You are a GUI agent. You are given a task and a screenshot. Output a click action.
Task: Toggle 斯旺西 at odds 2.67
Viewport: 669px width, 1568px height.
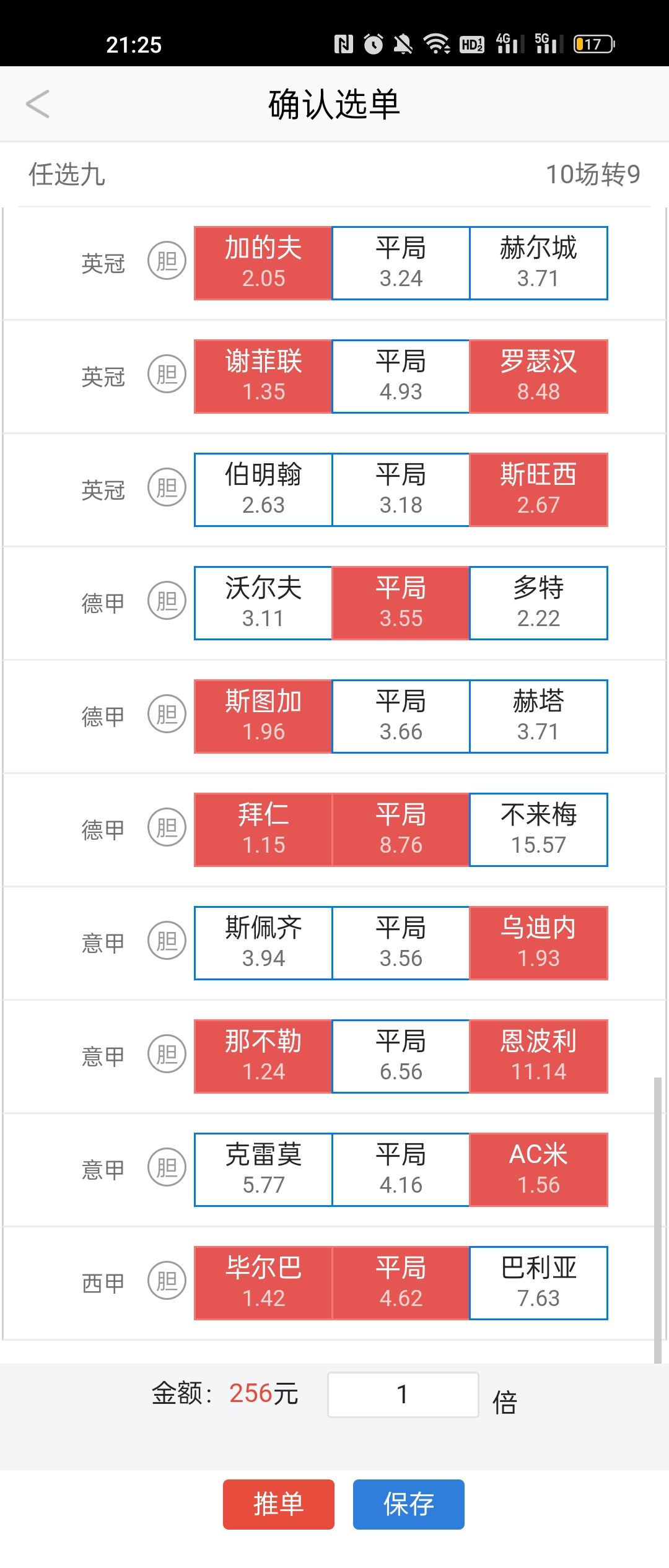click(538, 489)
